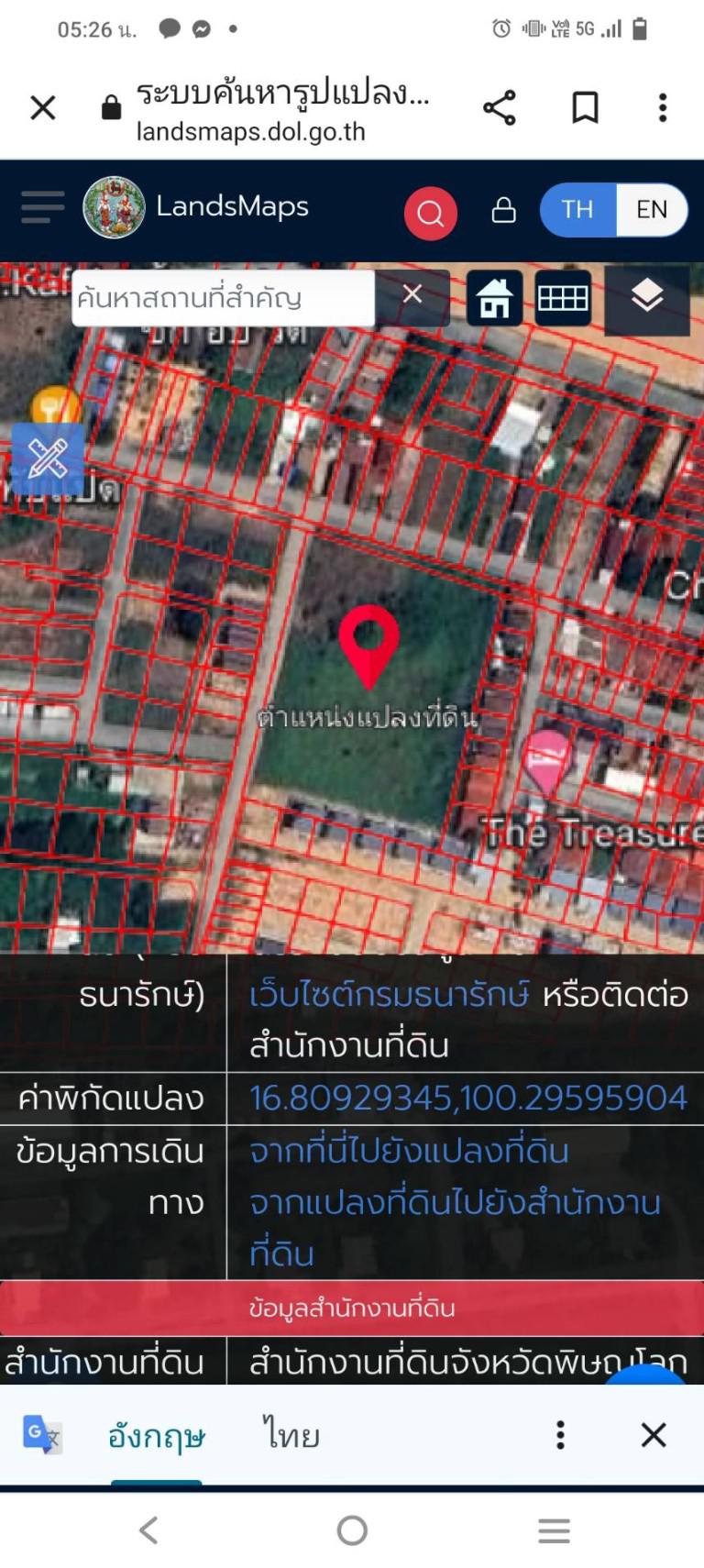Clear the landmark search box
704x1568 pixels.
click(412, 294)
